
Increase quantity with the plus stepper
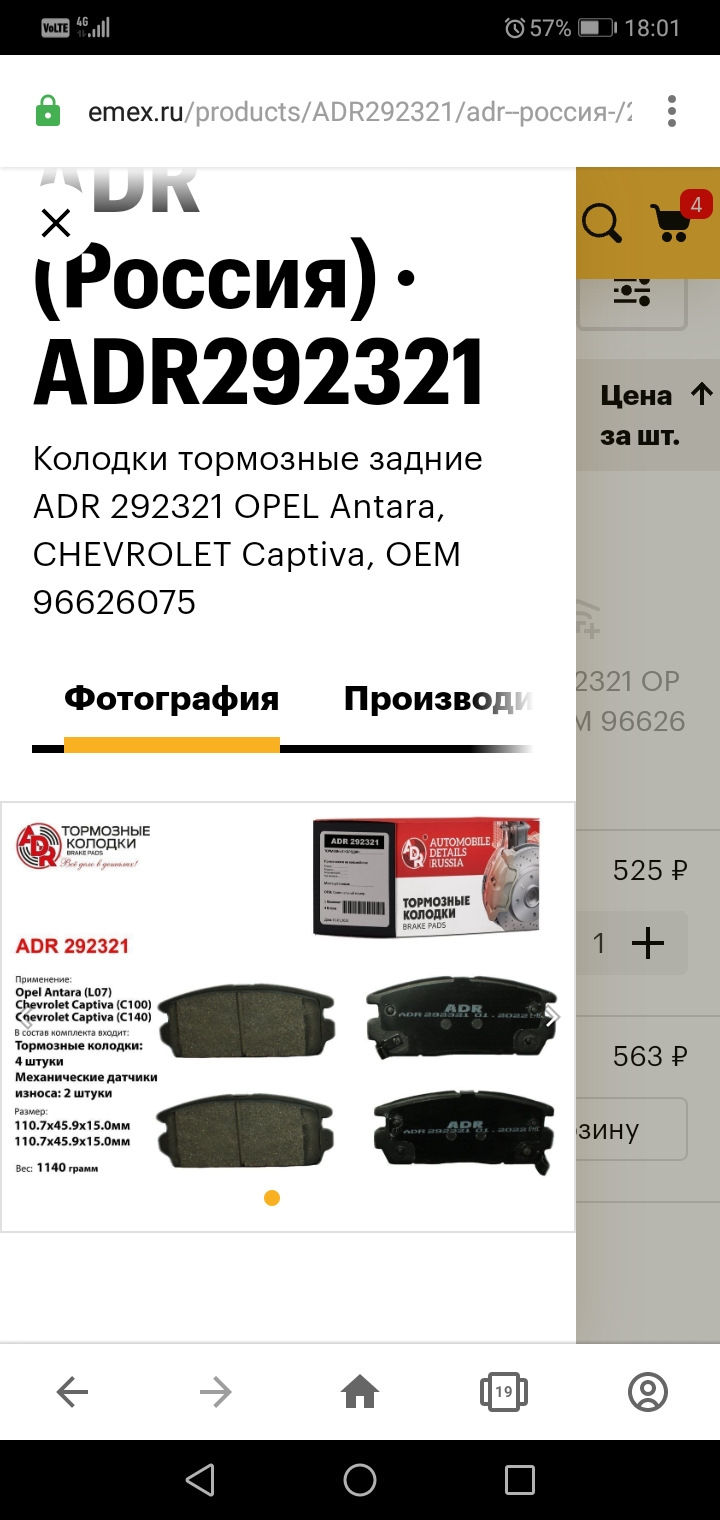[x=648, y=942]
